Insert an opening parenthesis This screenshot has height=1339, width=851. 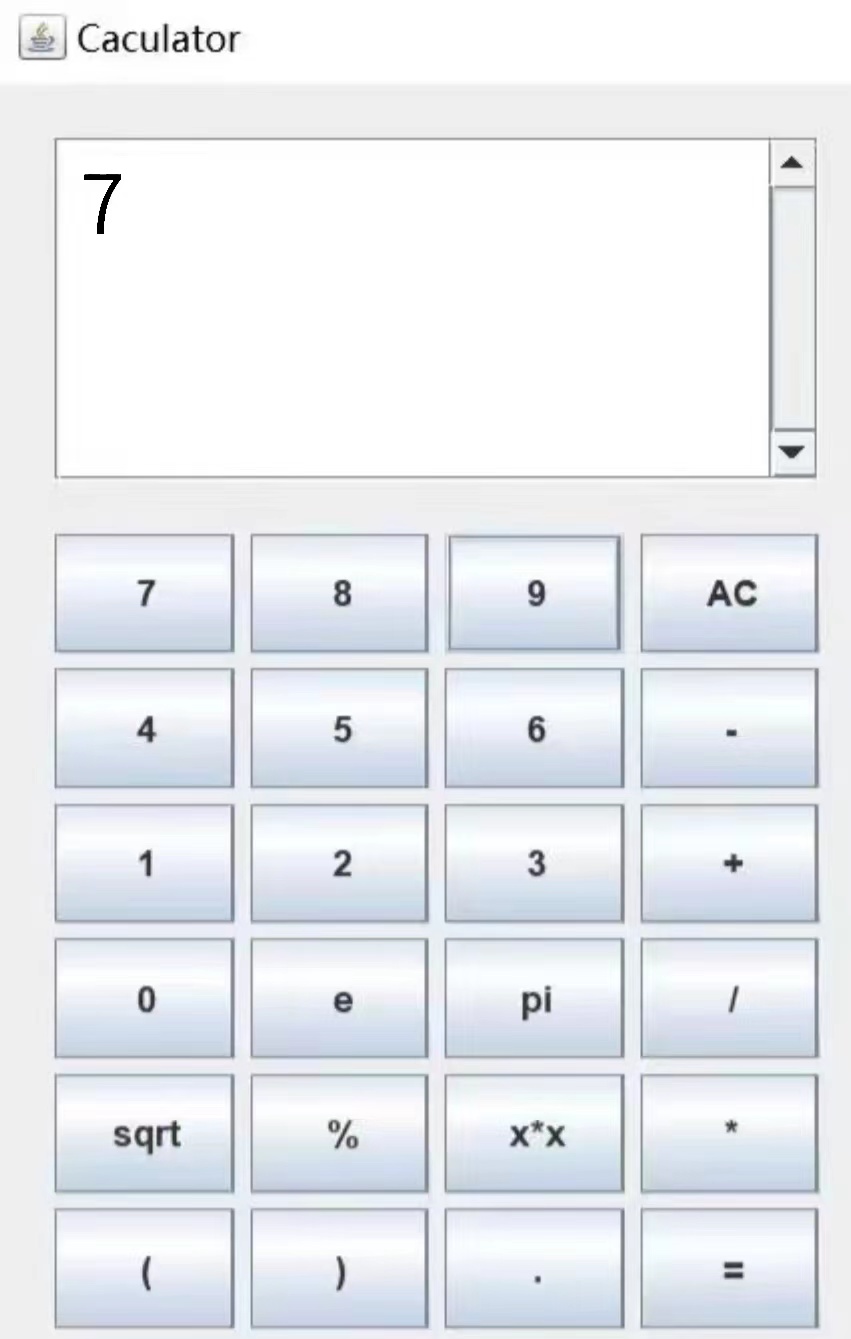144,1270
